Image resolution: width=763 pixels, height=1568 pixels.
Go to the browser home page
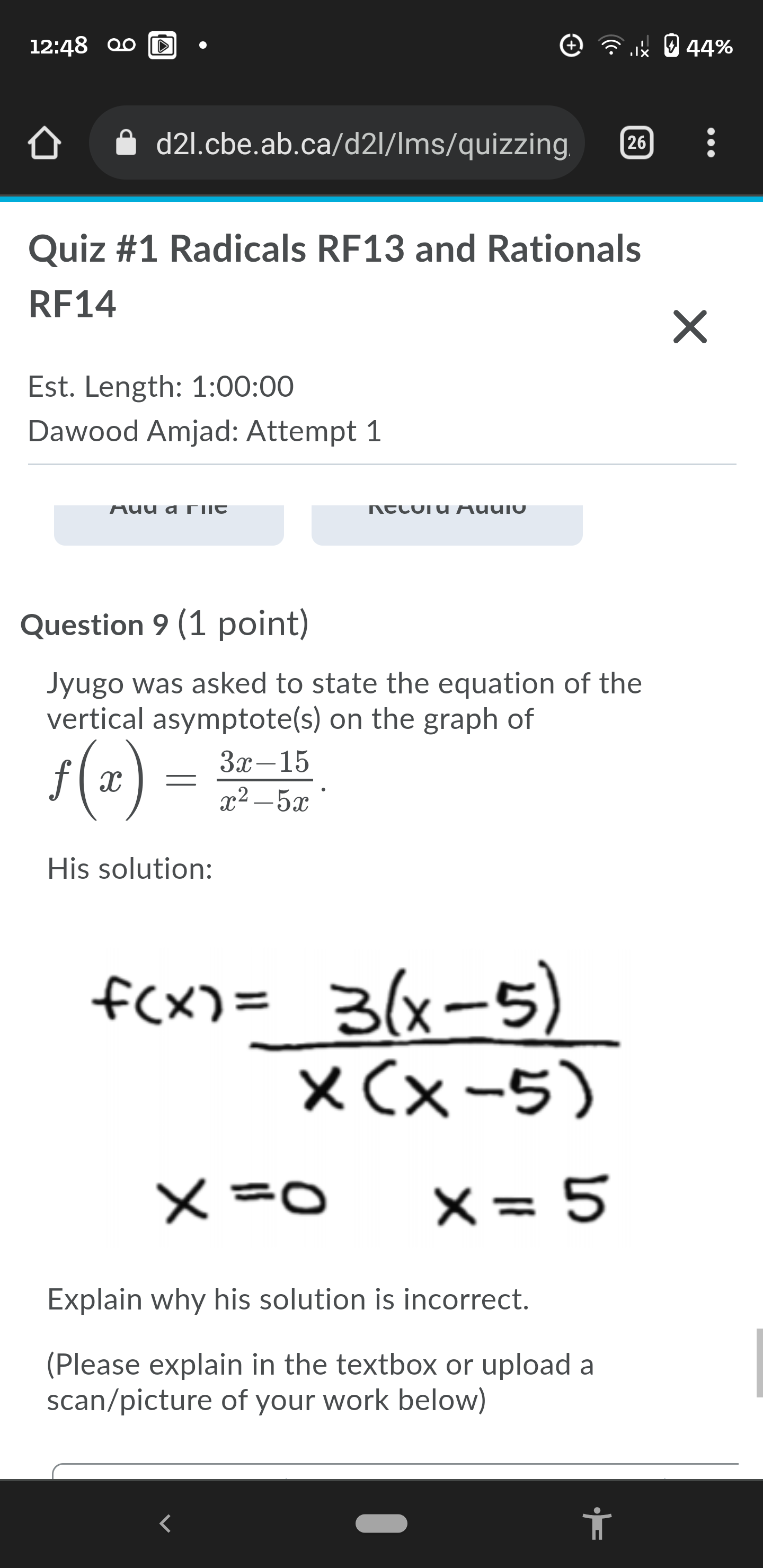[x=44, y=144]
